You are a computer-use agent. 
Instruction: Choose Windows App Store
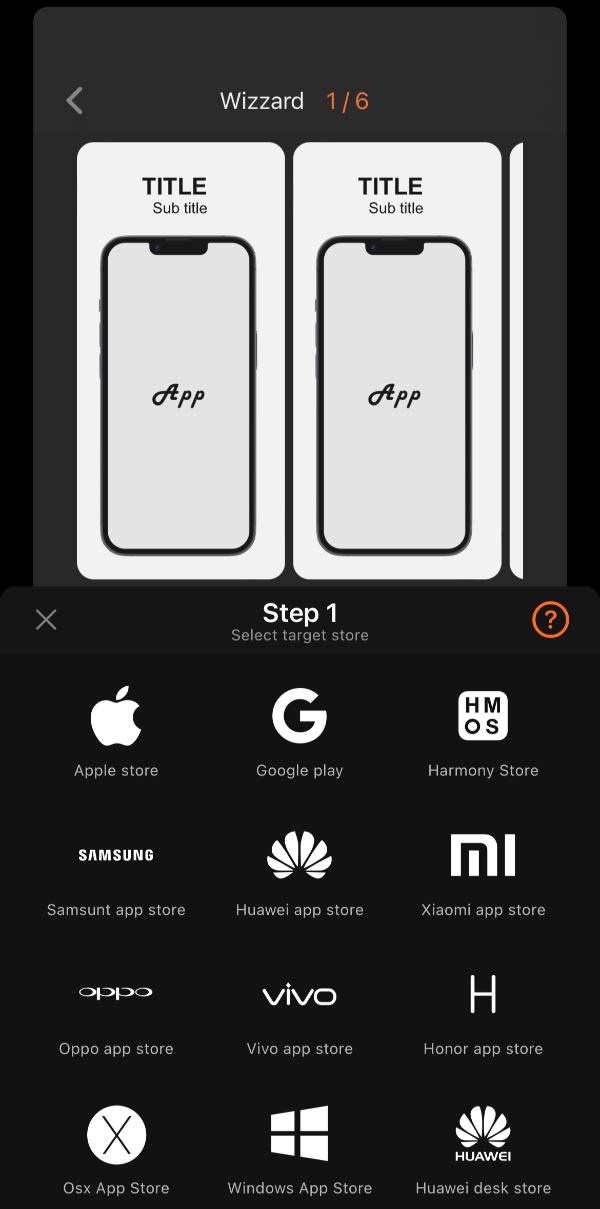[x=300, y=1148]
